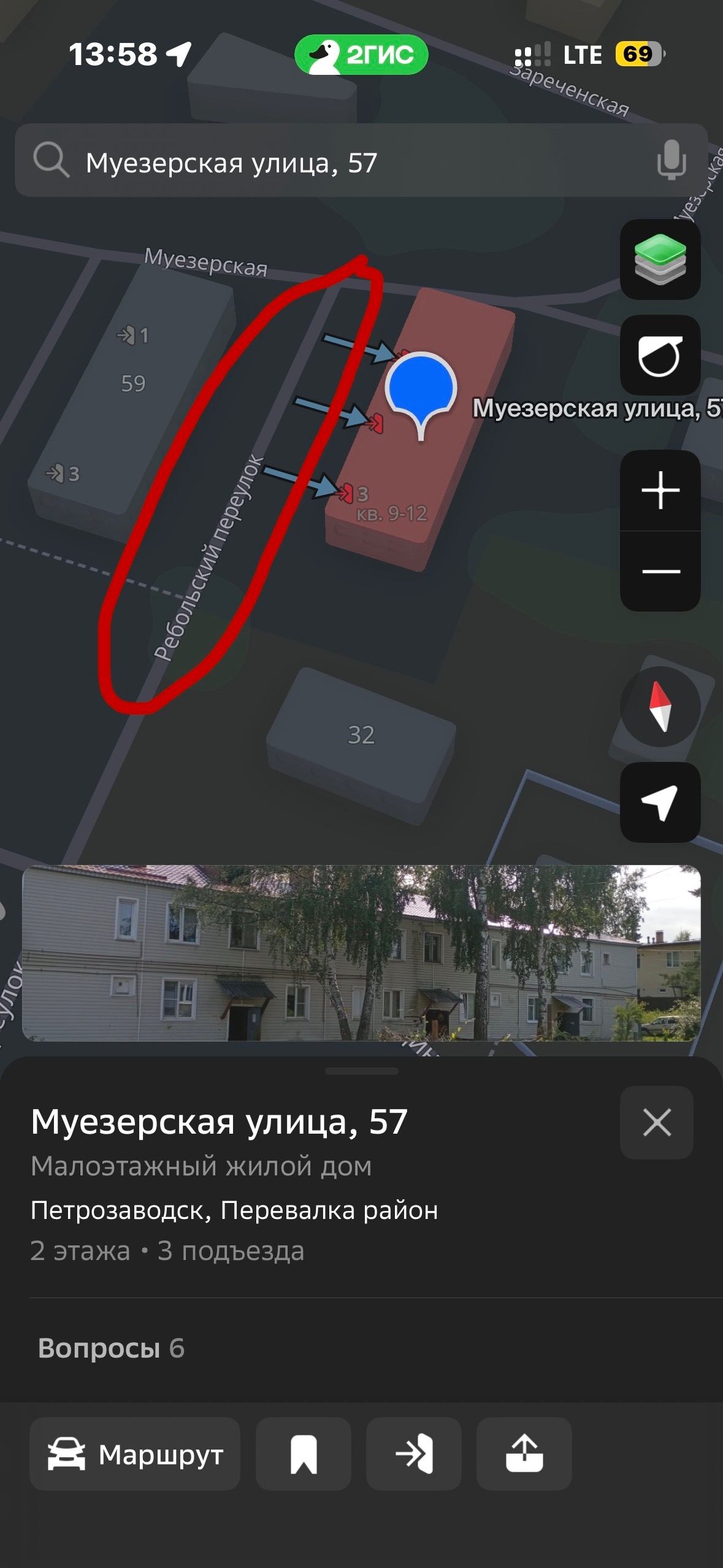Return to previous app via 2ГИС pill
This screenshot has height=1568, width=723.
[x=361, y=55]
